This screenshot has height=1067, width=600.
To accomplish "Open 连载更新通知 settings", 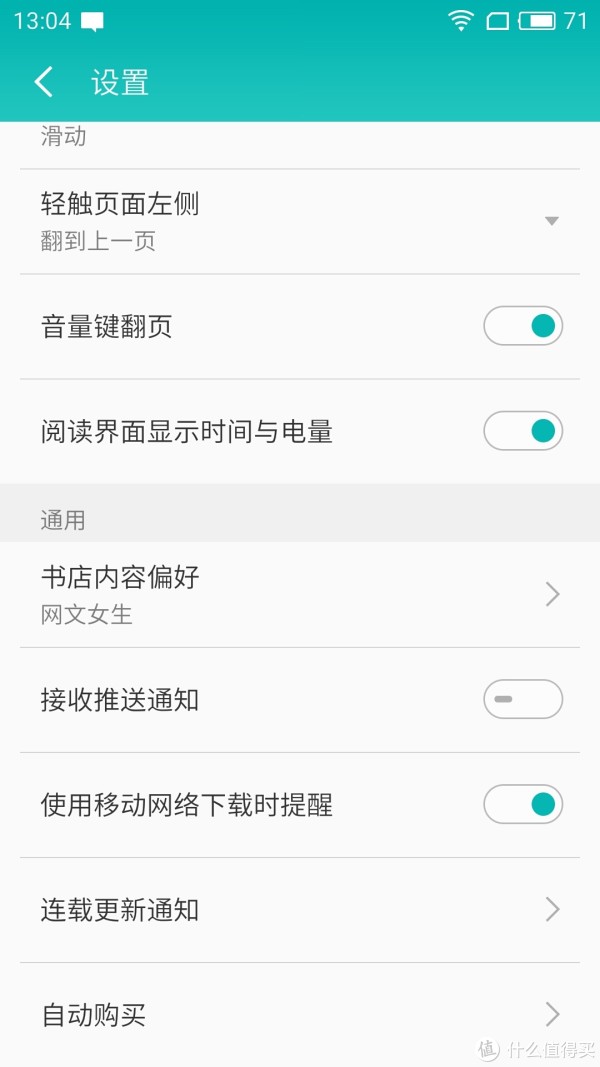I will 300,910.
